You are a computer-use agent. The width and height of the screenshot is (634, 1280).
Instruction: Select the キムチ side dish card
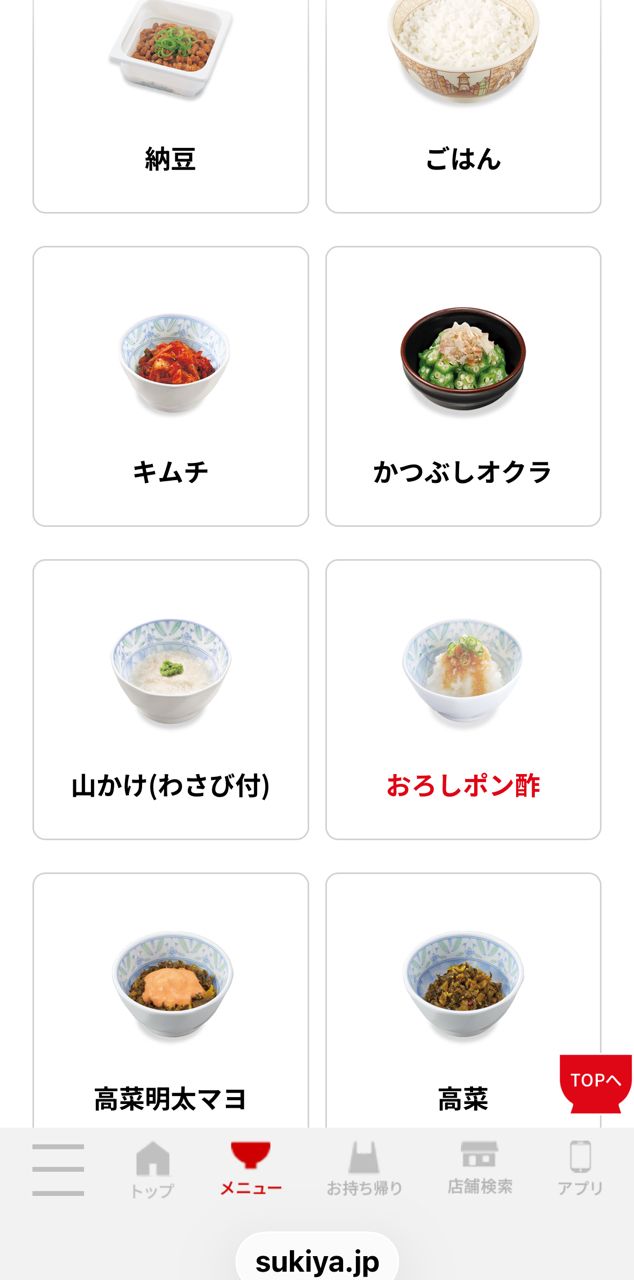[x=170, y=386]
